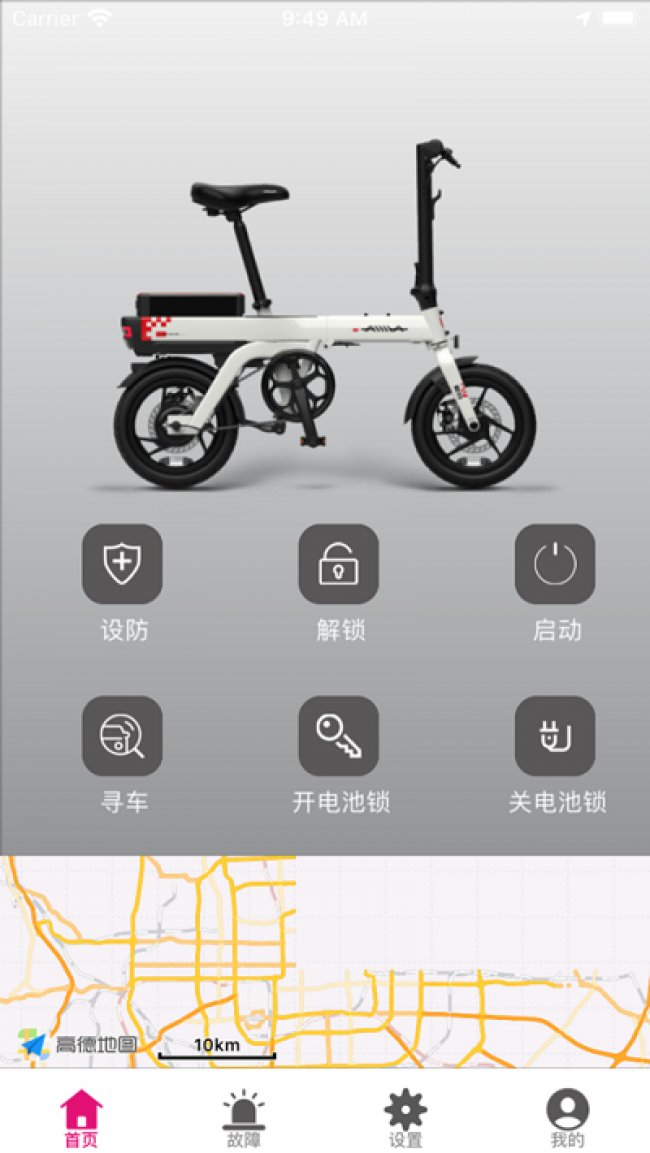Open the 故障 faults tab
This screenshot has width=650, height=1153.
(x=243, y=1117)
